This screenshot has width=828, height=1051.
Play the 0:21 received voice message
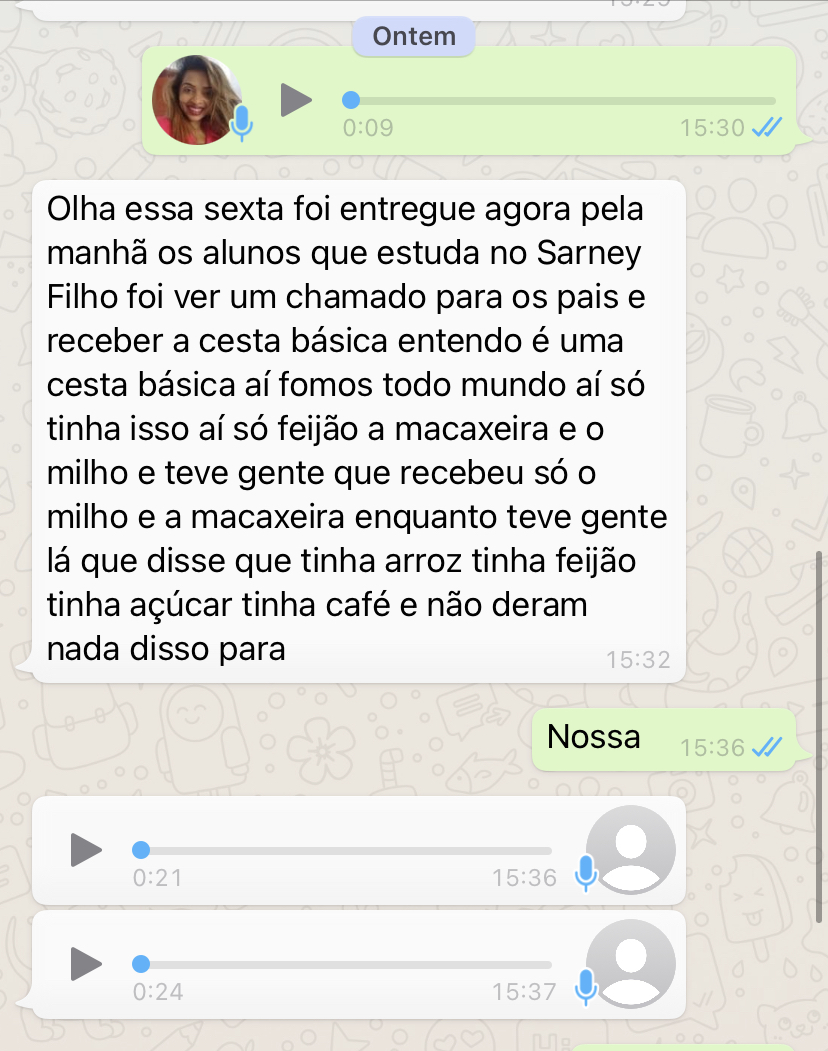[86, 850]
